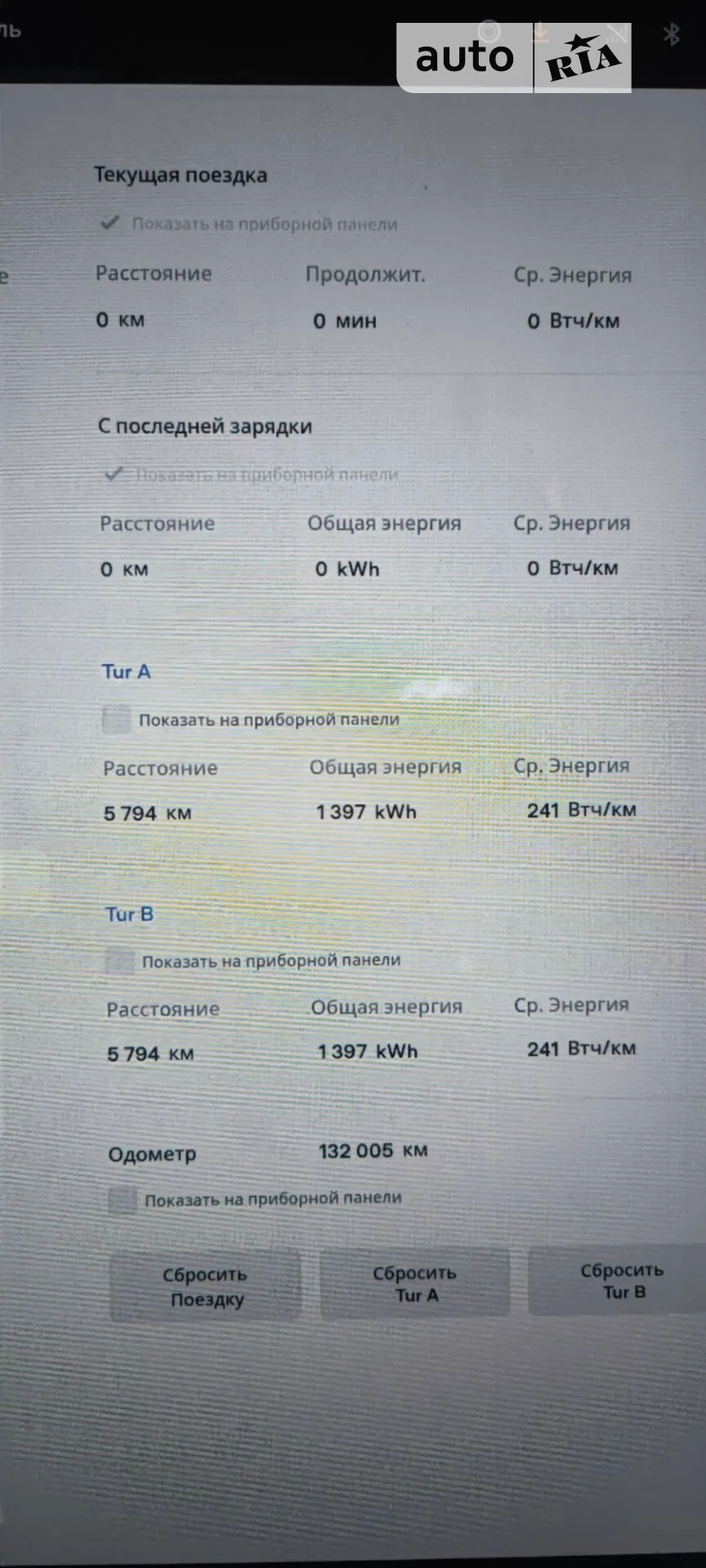Enable dashboard display for Tur B
Image resolution: width=706 pixels, height=1568 pixels.
(119, 961)
